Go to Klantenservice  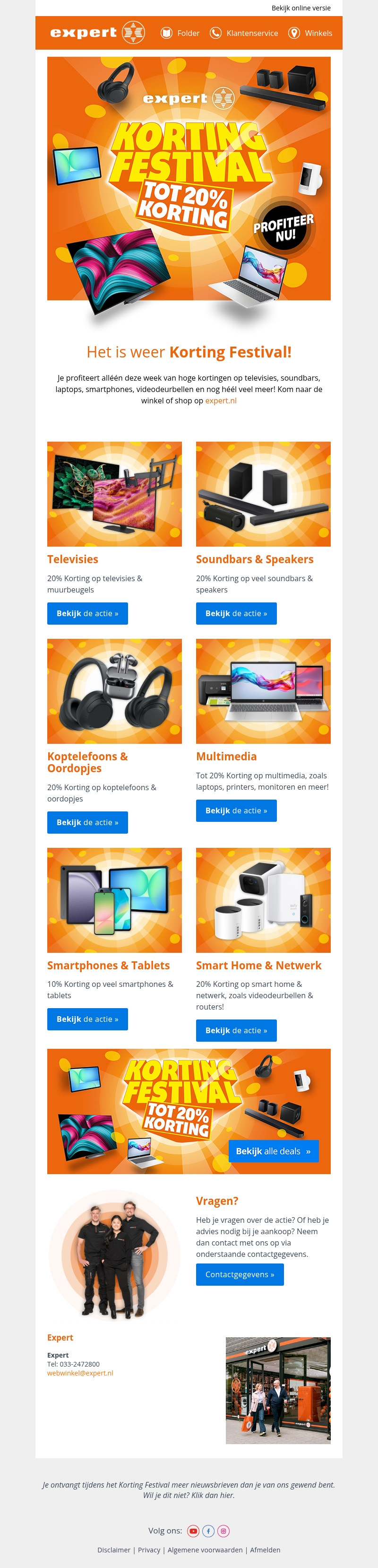click(244, 33)
